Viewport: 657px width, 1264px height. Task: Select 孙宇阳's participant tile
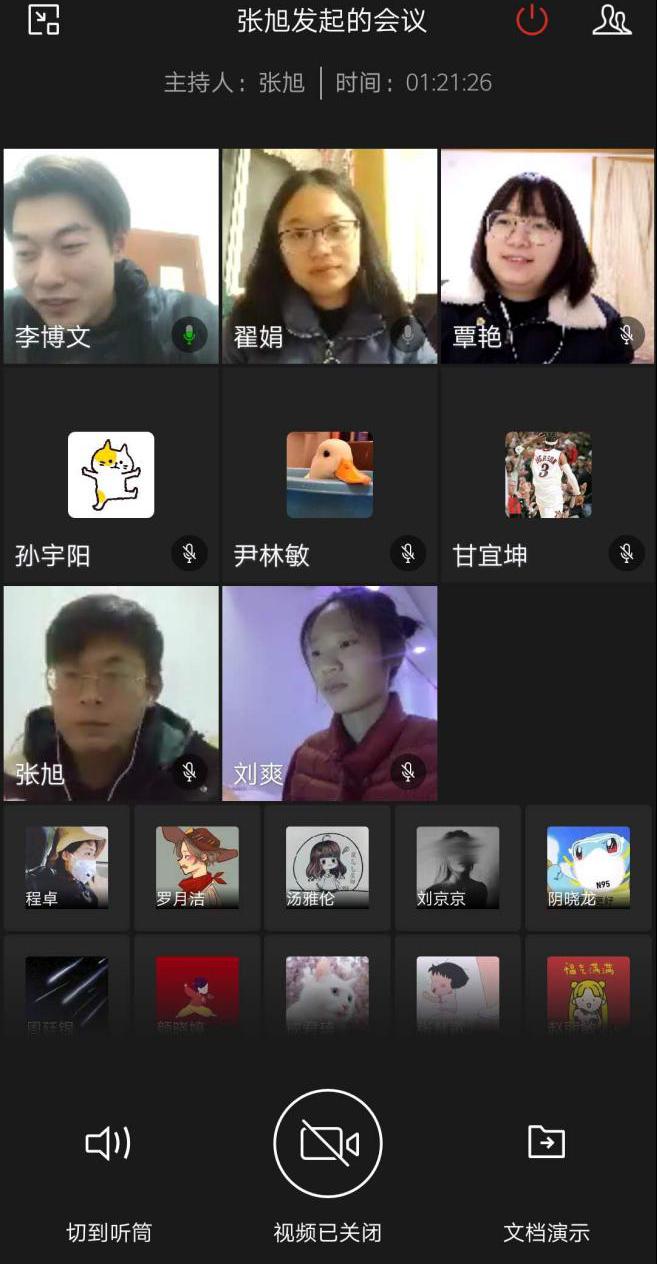pyautogui.click(x=111, y=475)
